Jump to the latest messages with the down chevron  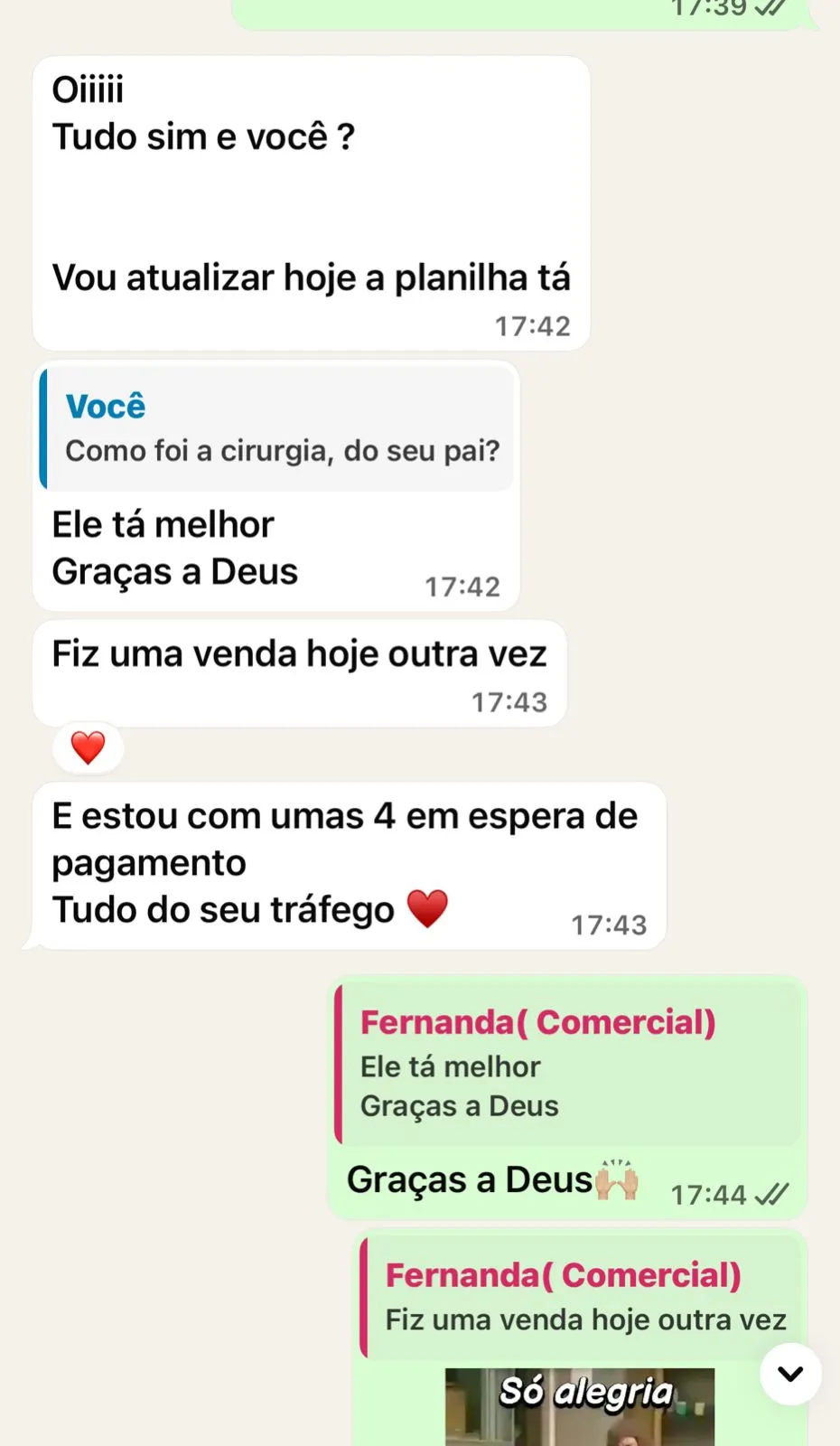coord(790,1374)
